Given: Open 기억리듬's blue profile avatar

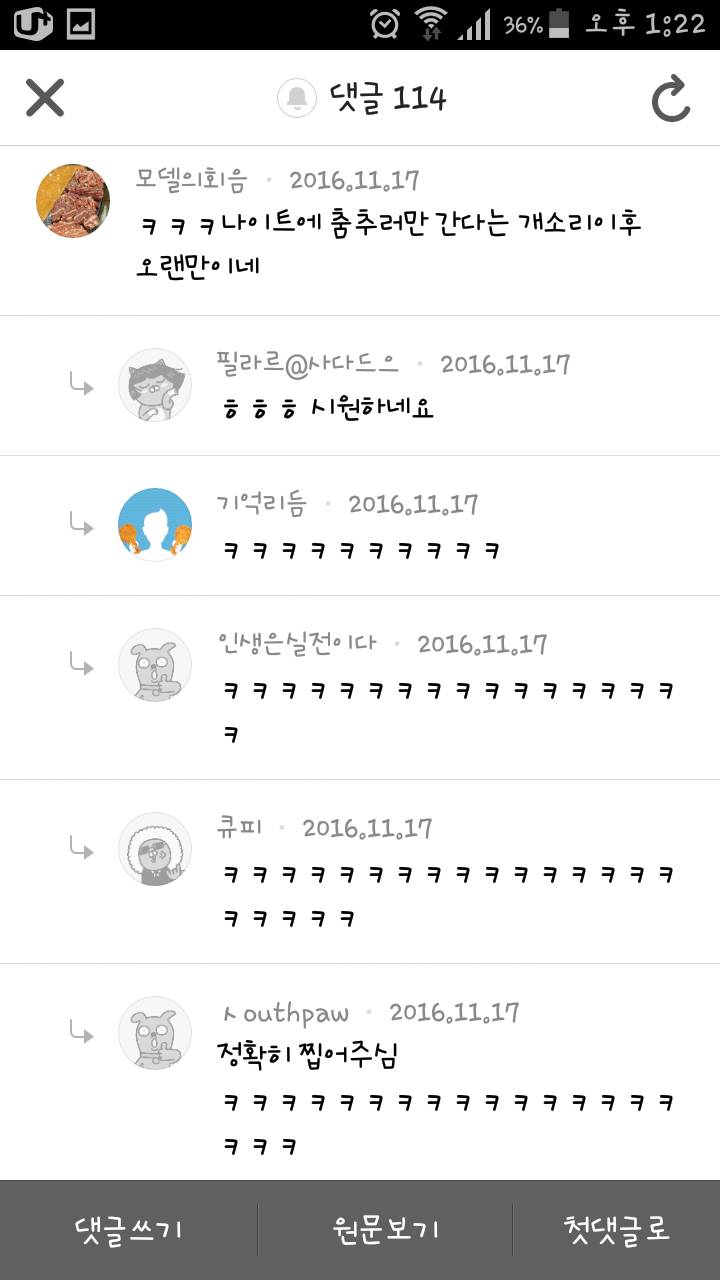Looking at the screenshot, I should [155, 525].
